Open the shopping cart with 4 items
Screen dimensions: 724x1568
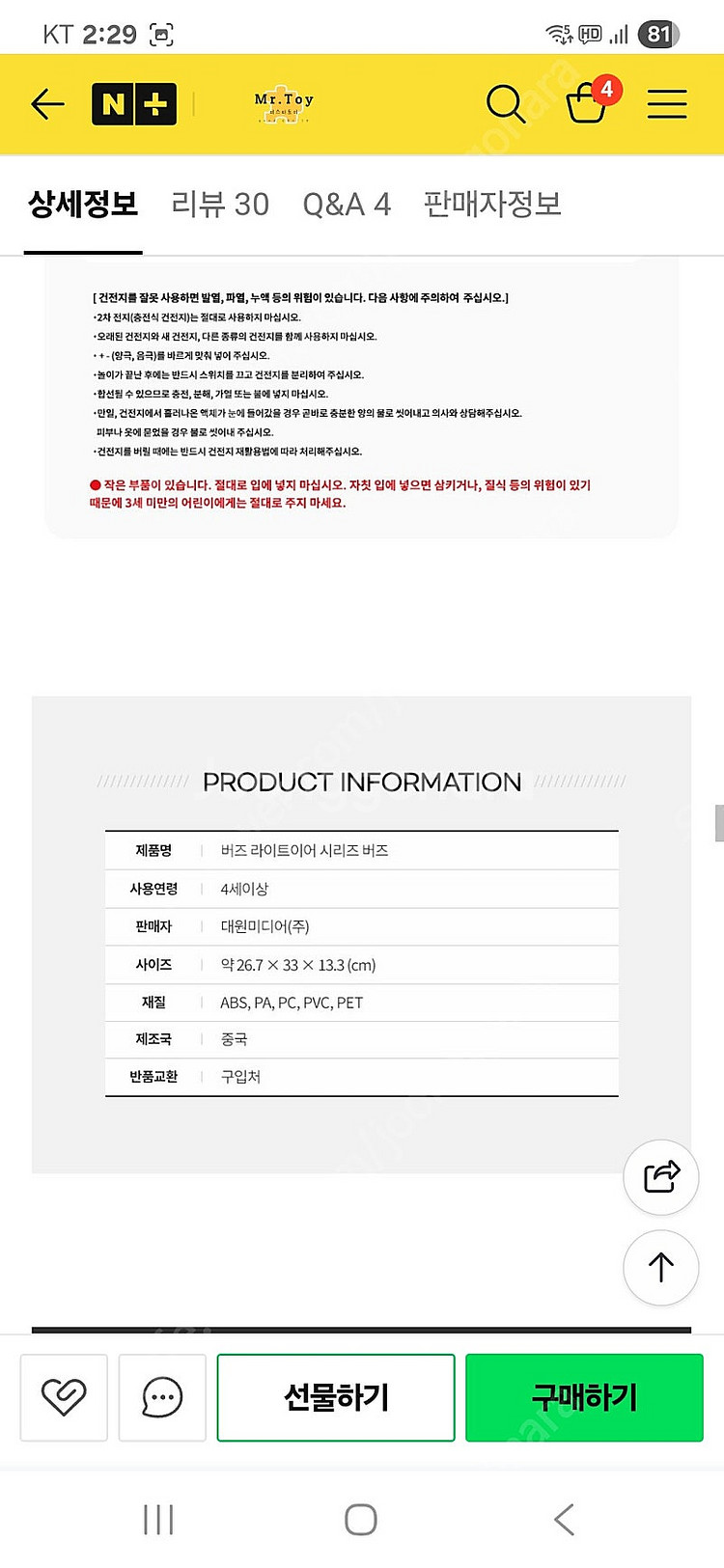click(x=587, y=101)
